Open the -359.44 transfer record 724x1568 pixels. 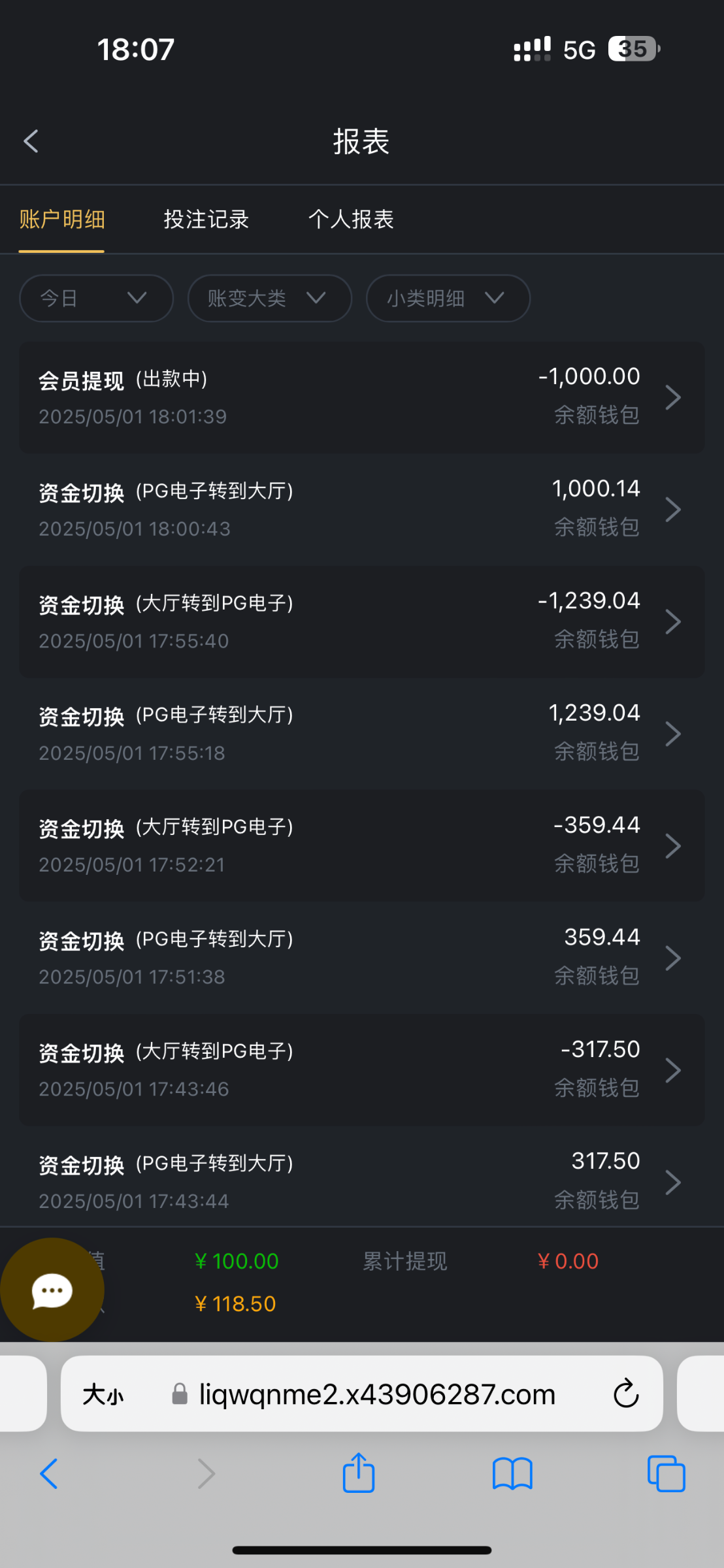coord(362,845)
